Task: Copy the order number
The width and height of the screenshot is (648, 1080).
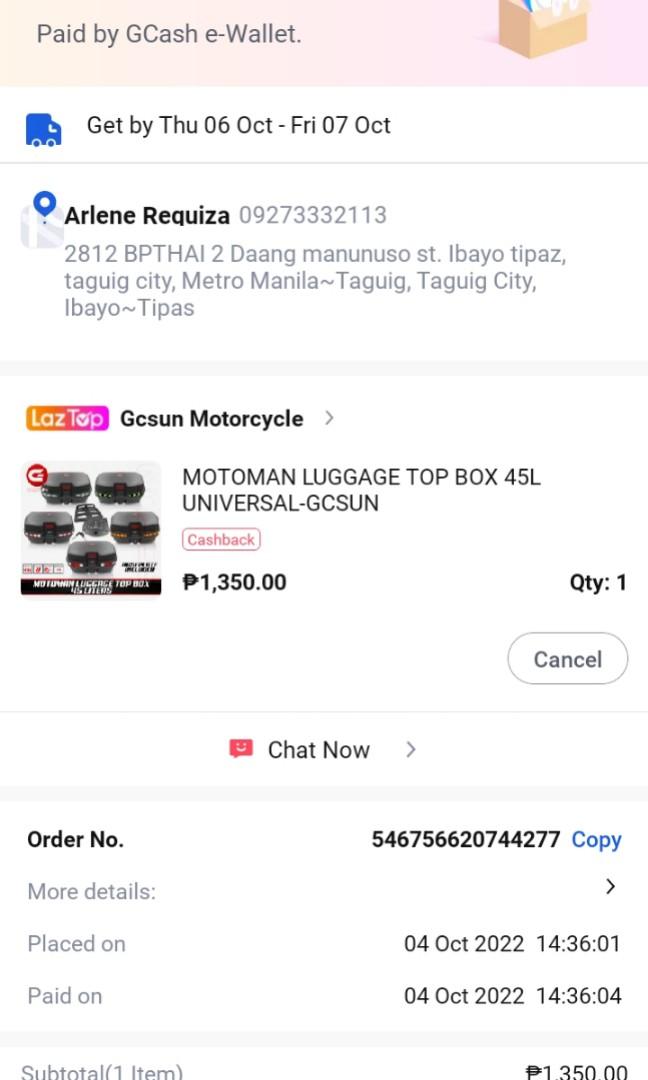Action: (x=596, y=840)
